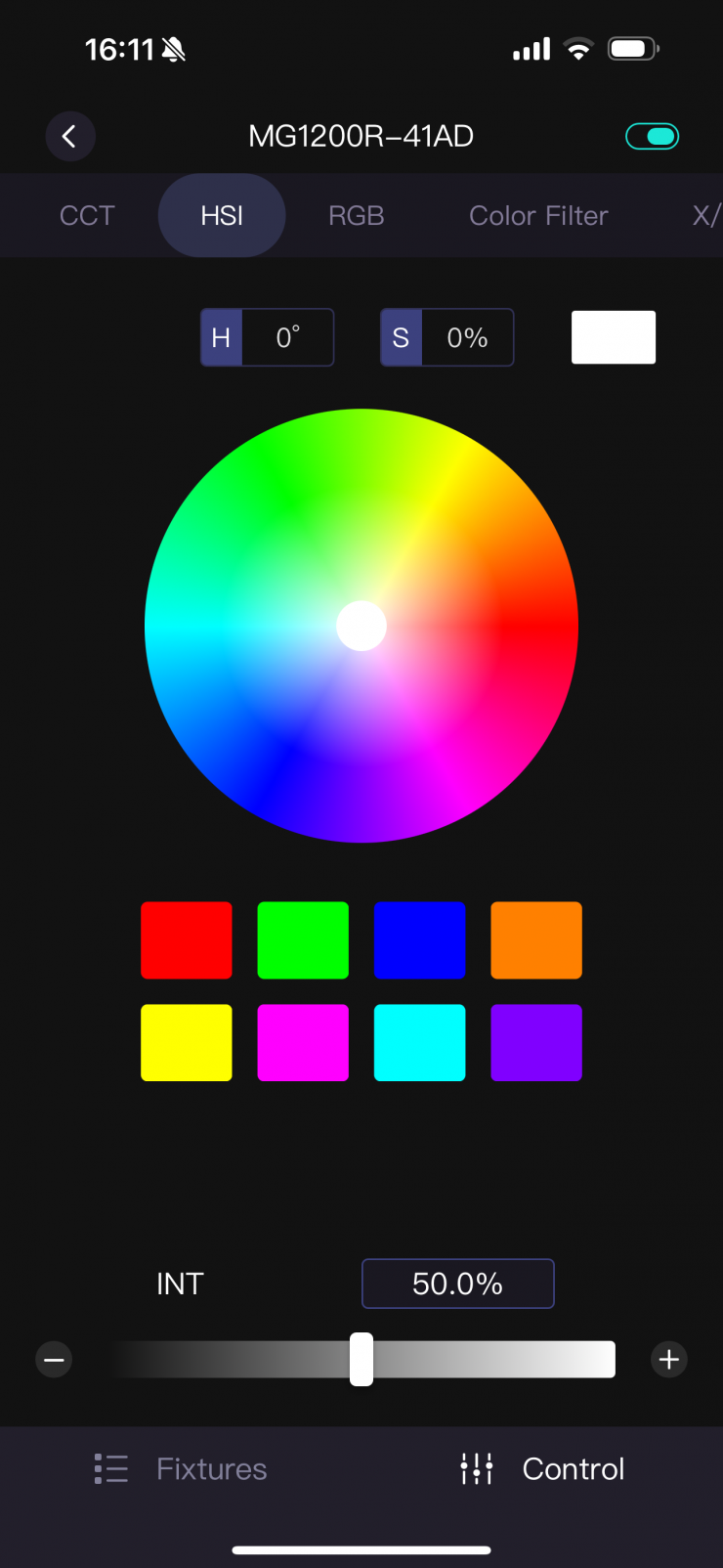Decrease intensity with the minus button

point(54,1359)
